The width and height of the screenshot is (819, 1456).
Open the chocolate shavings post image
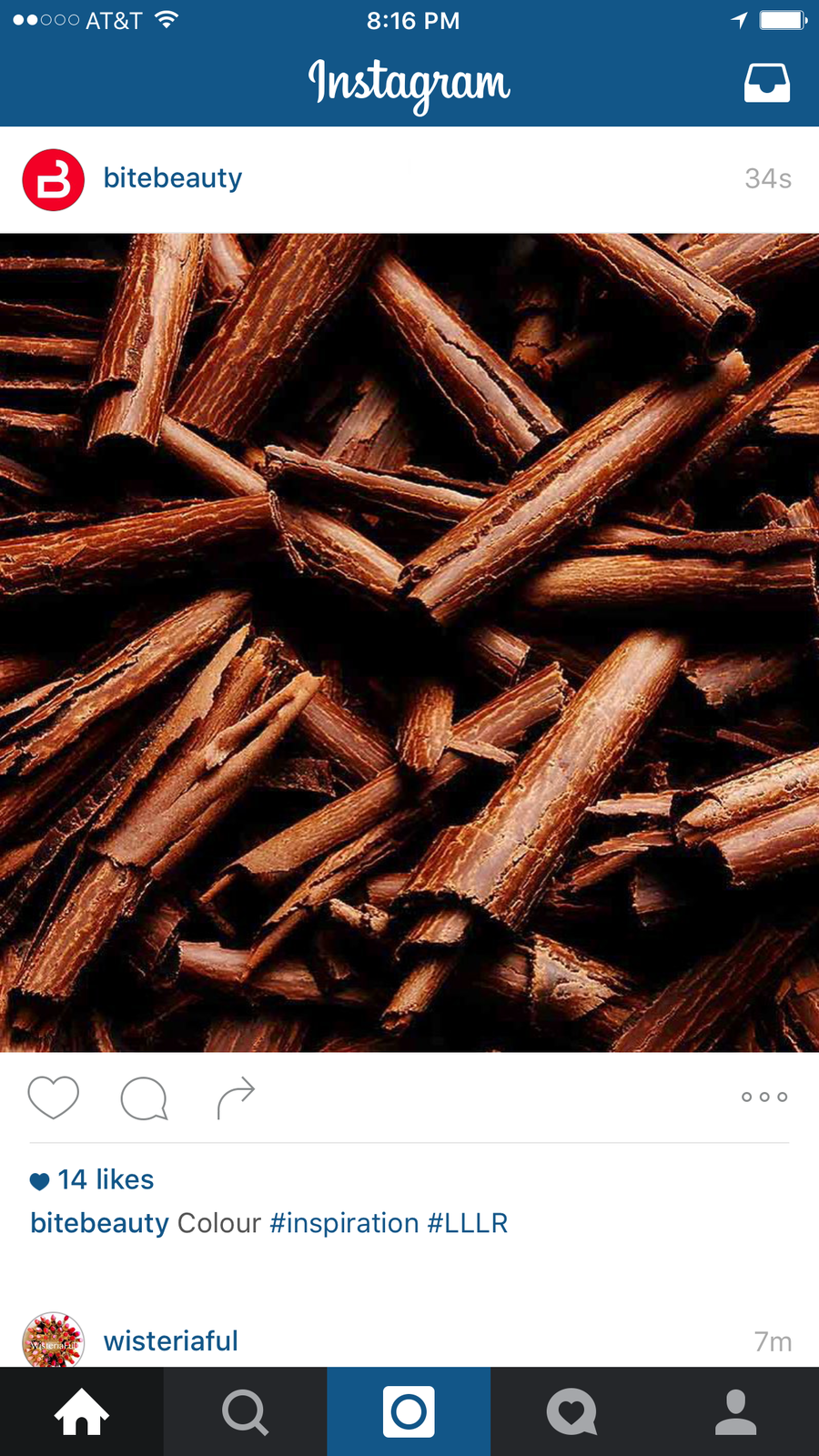tap(409, 642)
